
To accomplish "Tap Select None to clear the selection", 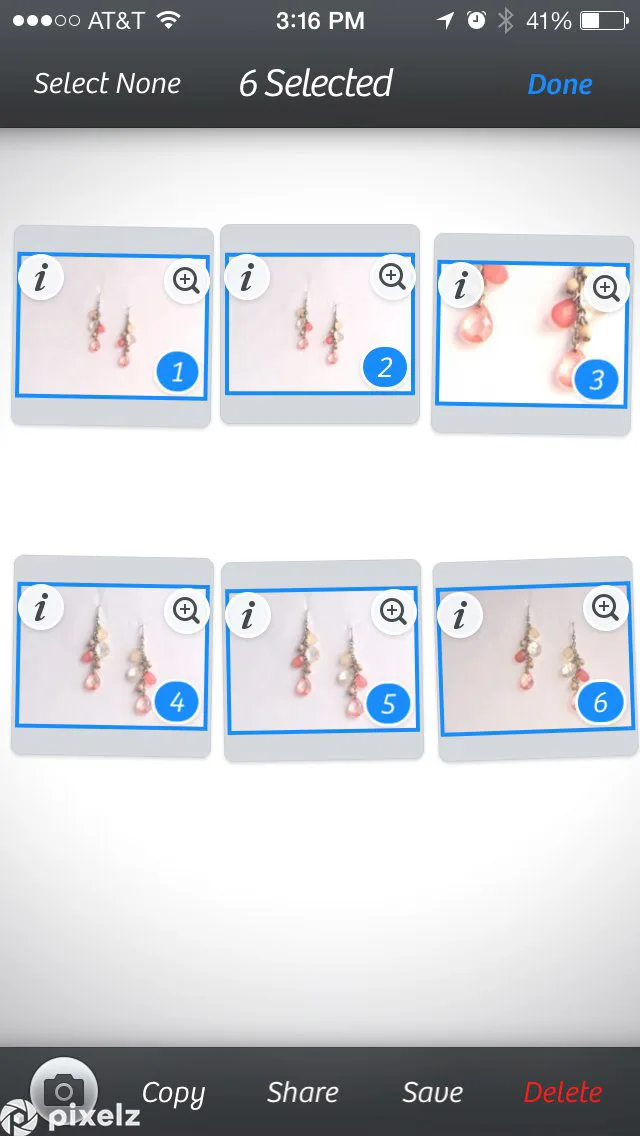I will (107, 84).
